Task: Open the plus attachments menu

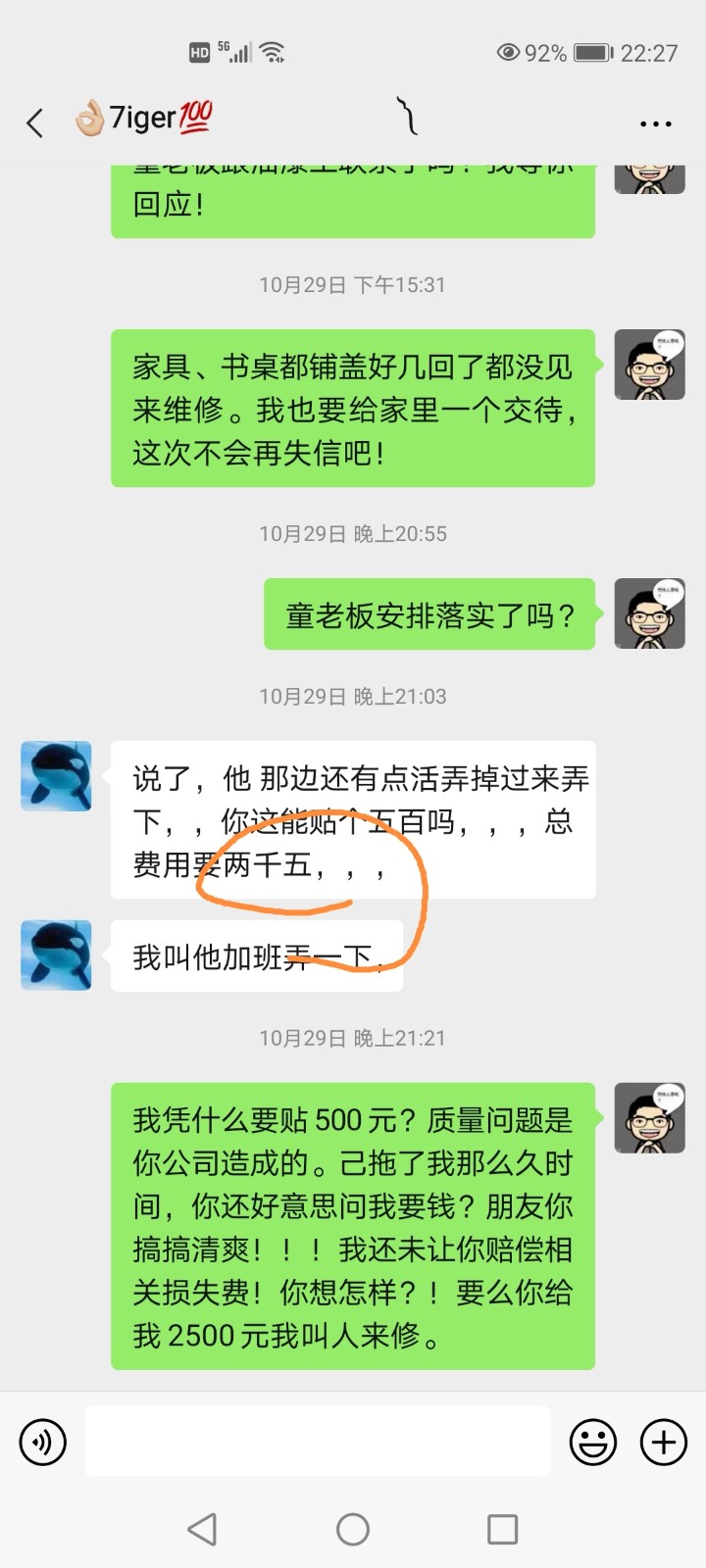Action: click(x=664, y=1442)
